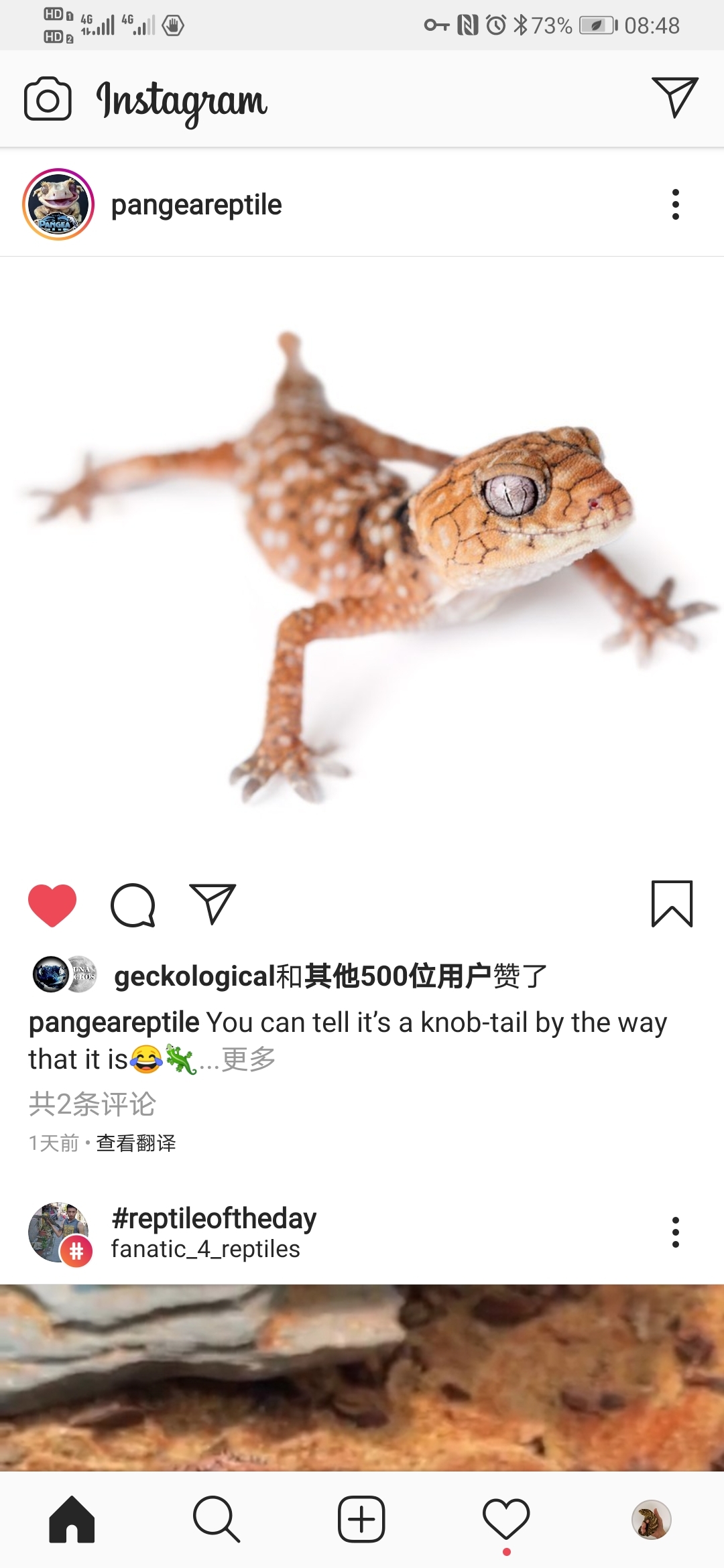
Task: Bookmark pangeareptile's gecko post
Action: 672,905
